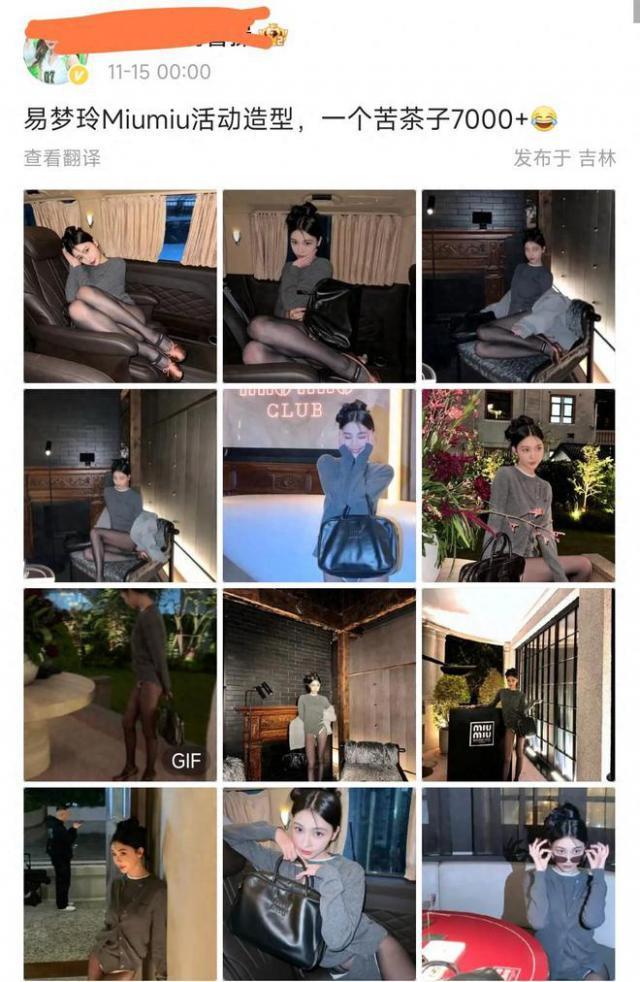Viewport: 640px width, 982px height.
Task: View car photo with bag beside curtains
Action: click(x=319, y=286)
